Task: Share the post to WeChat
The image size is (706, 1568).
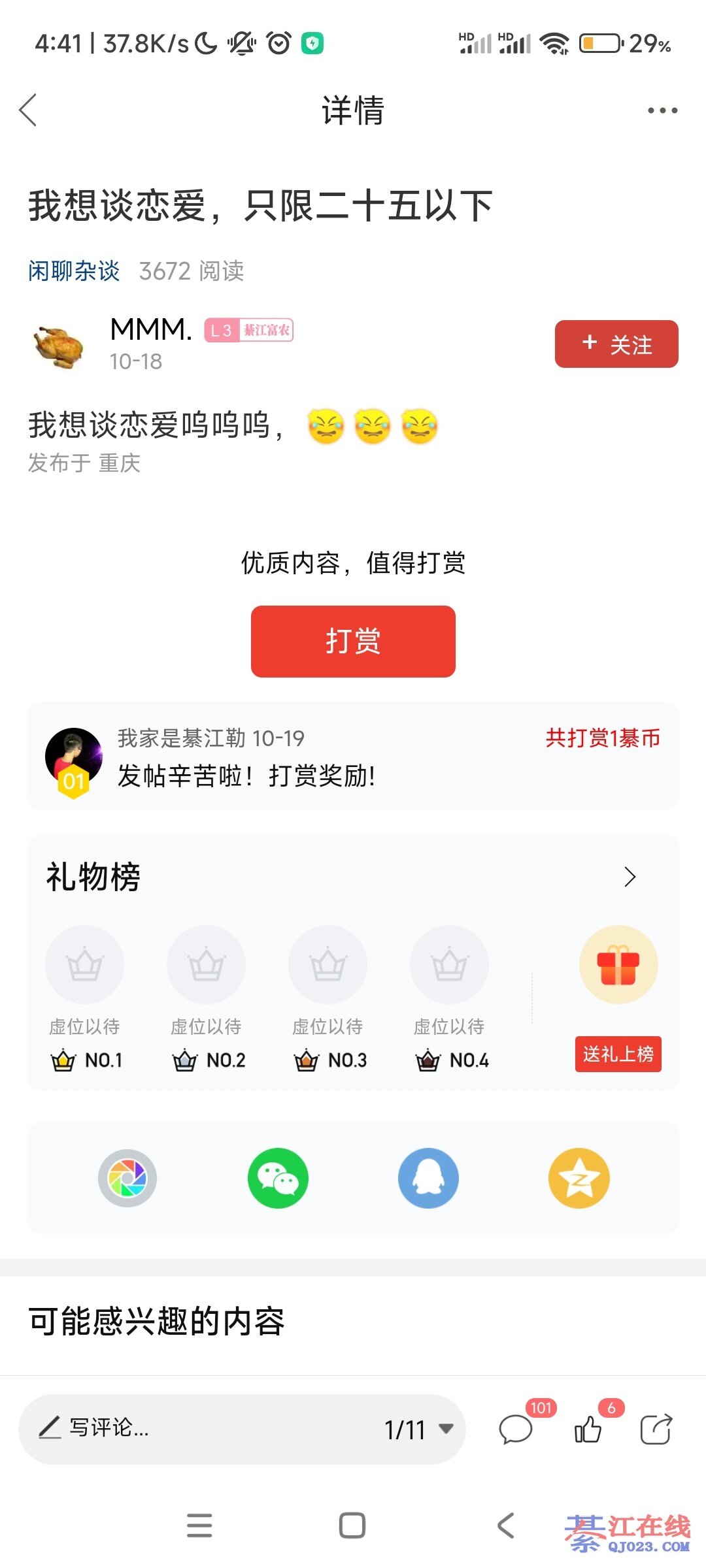Action: coord(278,1178)
